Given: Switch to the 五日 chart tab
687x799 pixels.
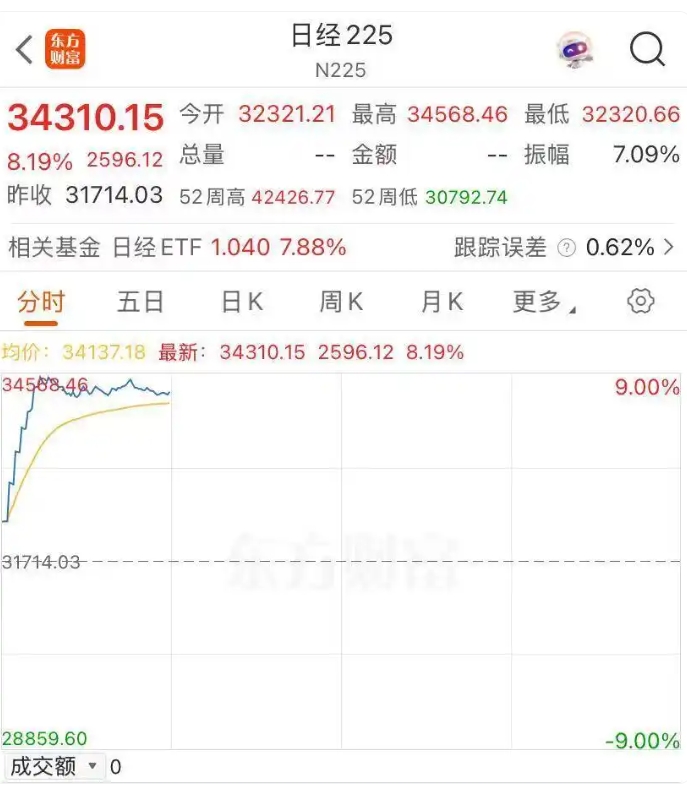Looking at the screenshot, I should (x=140, y=301).
